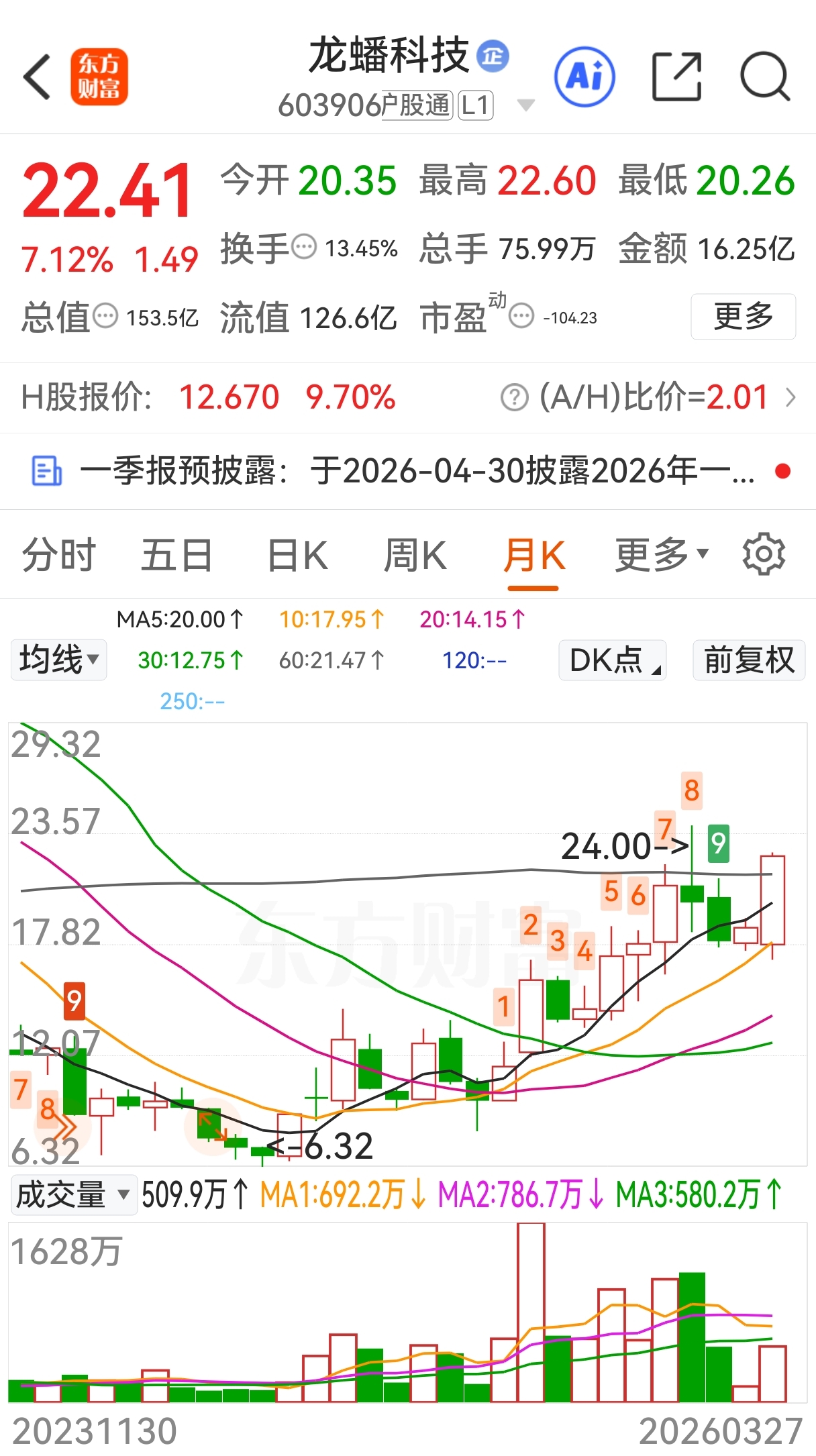Switch to the 五日 tab
The width and height of the screenshot is (816, 1456).
pyautogui.click(x=177, y=556)
